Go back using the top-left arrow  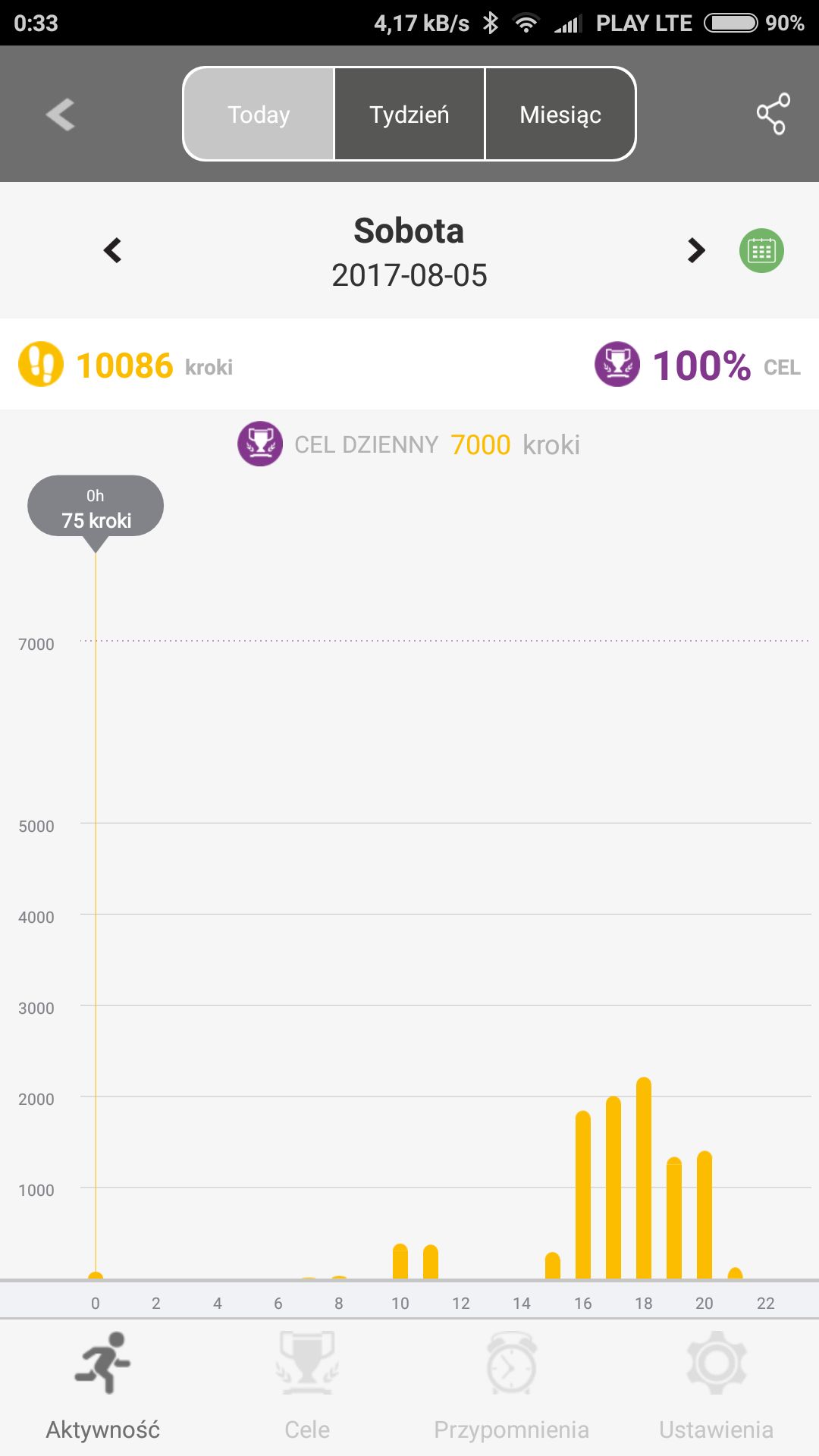[x=61, y=115]
